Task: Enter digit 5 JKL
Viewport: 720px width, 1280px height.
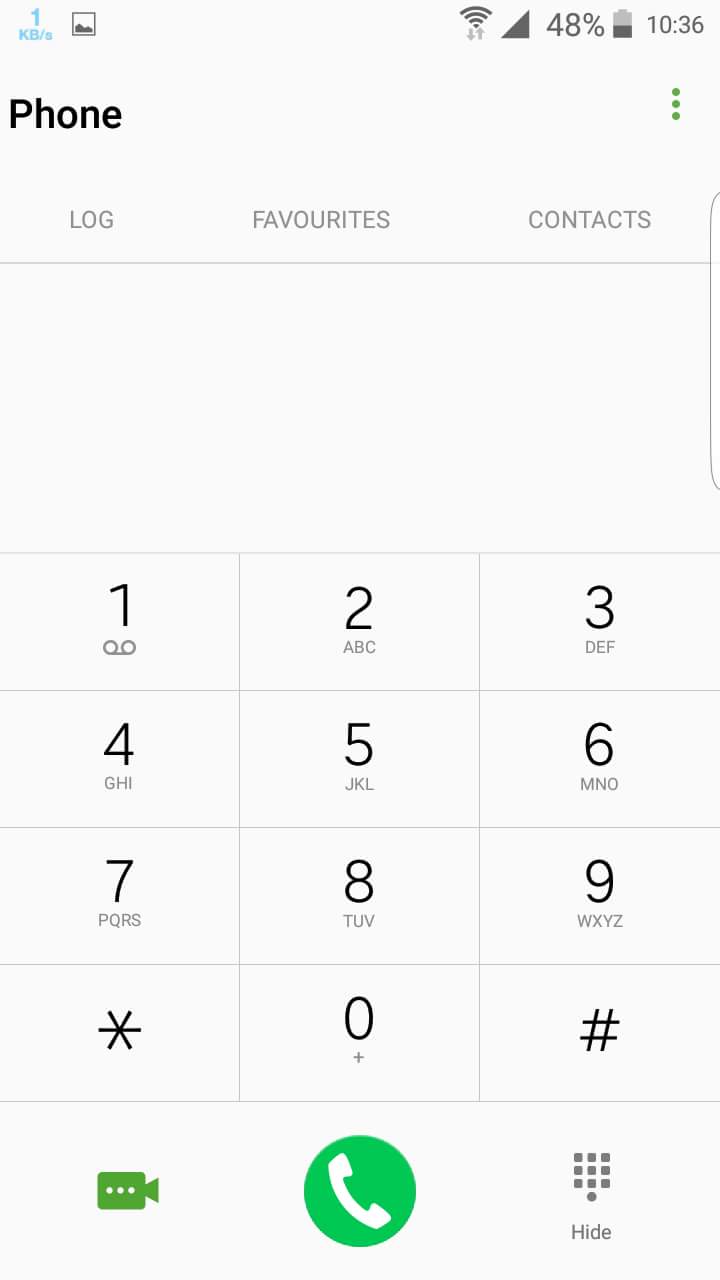Action: click(359, 758)
